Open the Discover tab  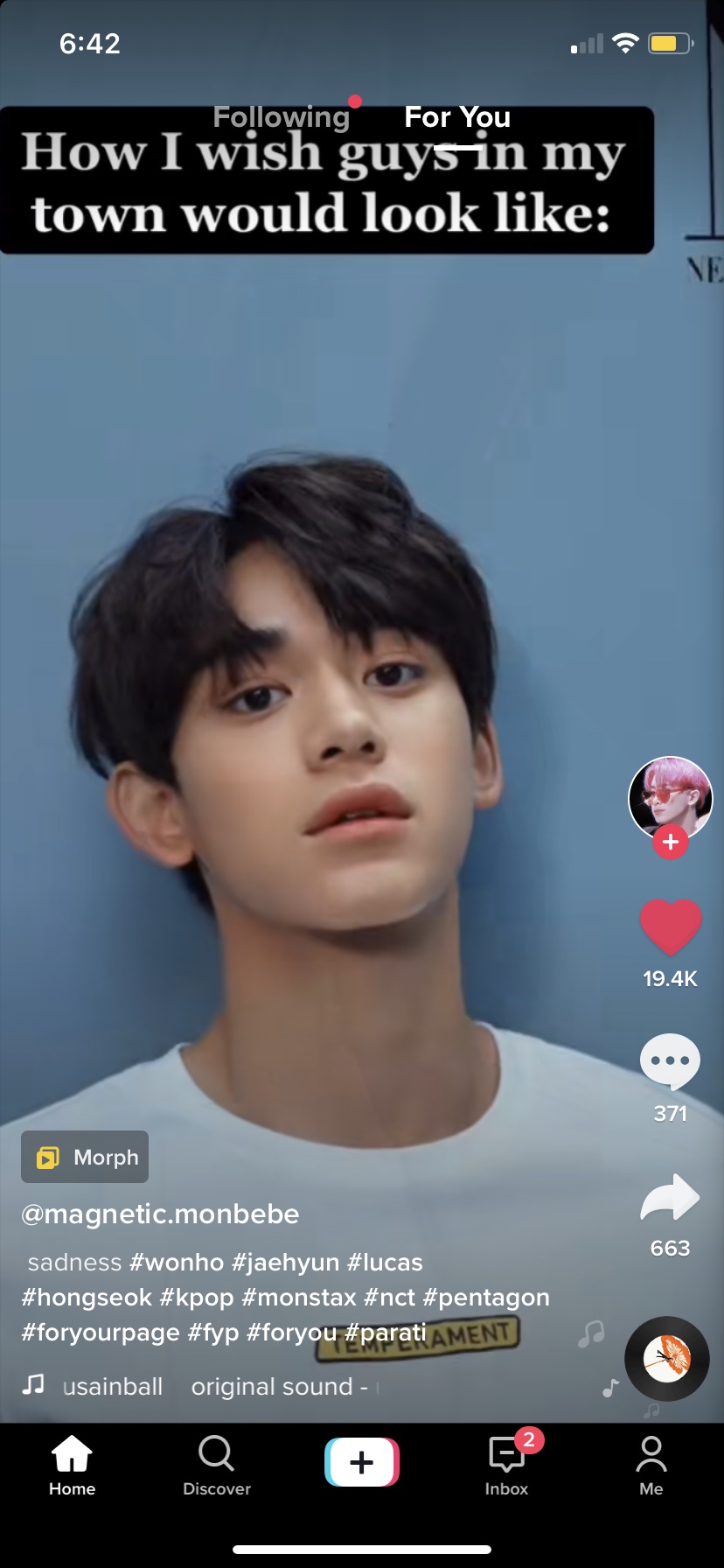click(x=217, y=1466)
